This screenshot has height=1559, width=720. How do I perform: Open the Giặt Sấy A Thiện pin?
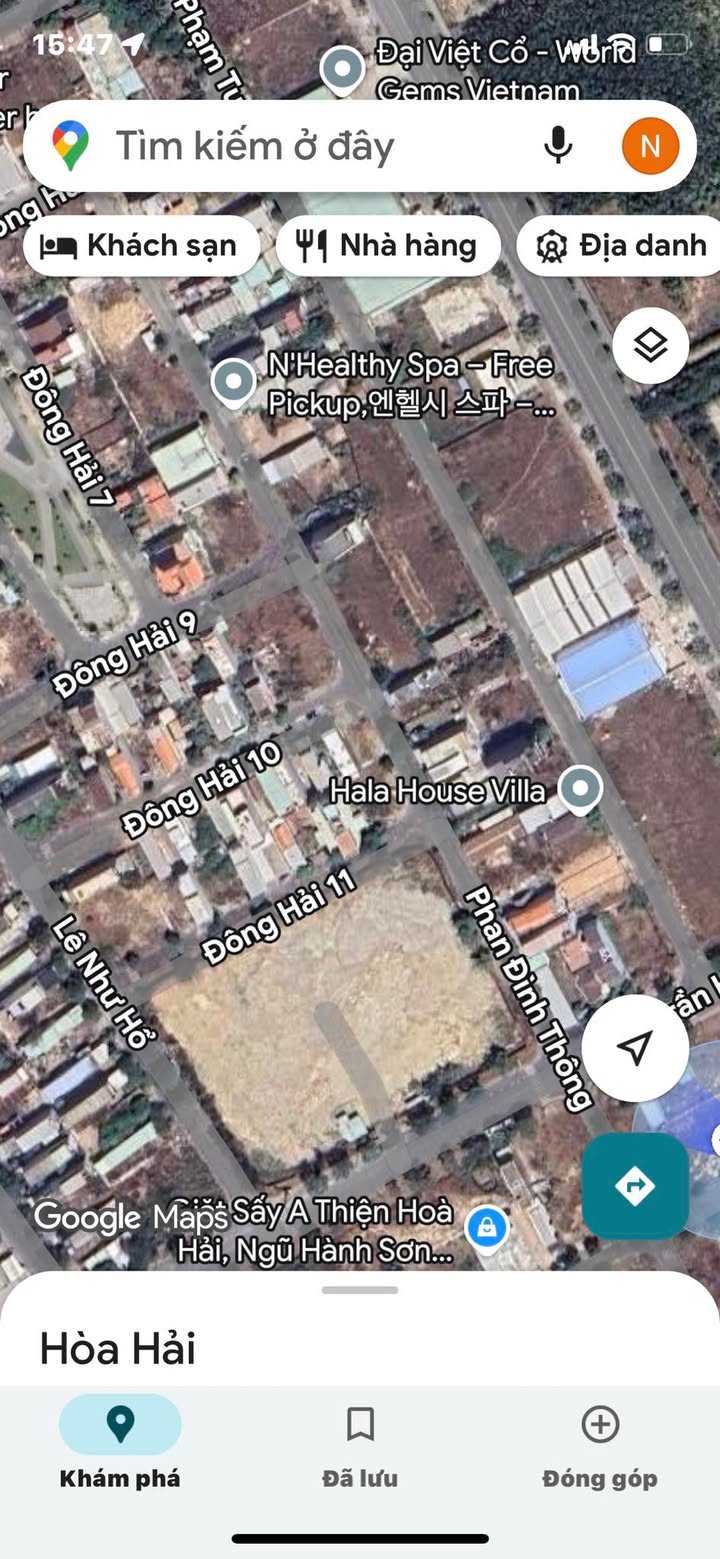(487, 1227)
